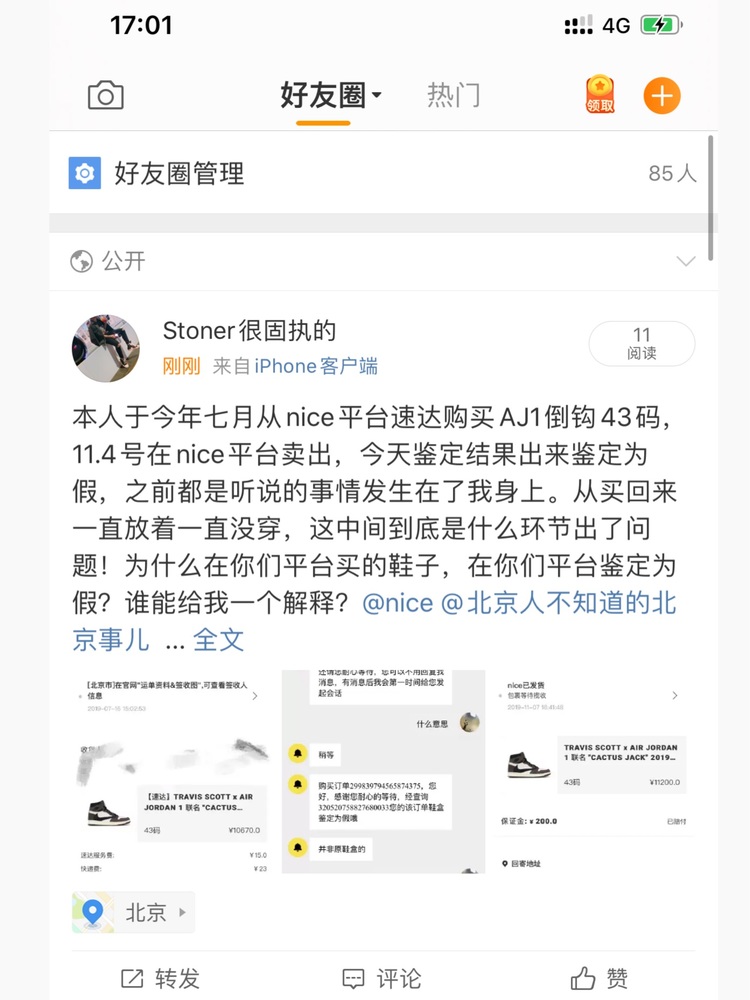Open the middle chat screenshot image
Image resolution: width=750 pixels, height=1000 pixels.
(383, 771)
